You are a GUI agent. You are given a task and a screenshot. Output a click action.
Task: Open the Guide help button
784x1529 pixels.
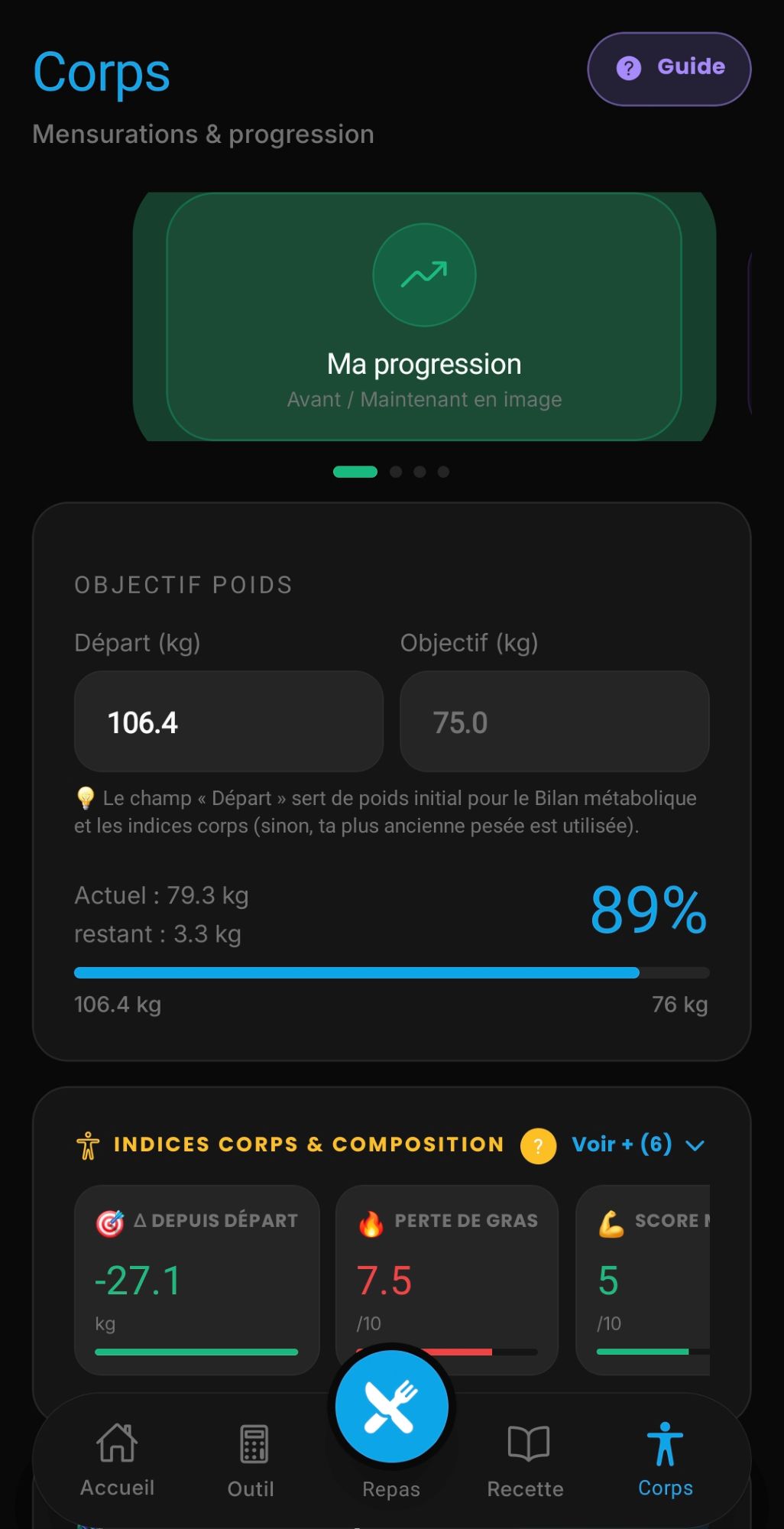(x=669, y=69)
